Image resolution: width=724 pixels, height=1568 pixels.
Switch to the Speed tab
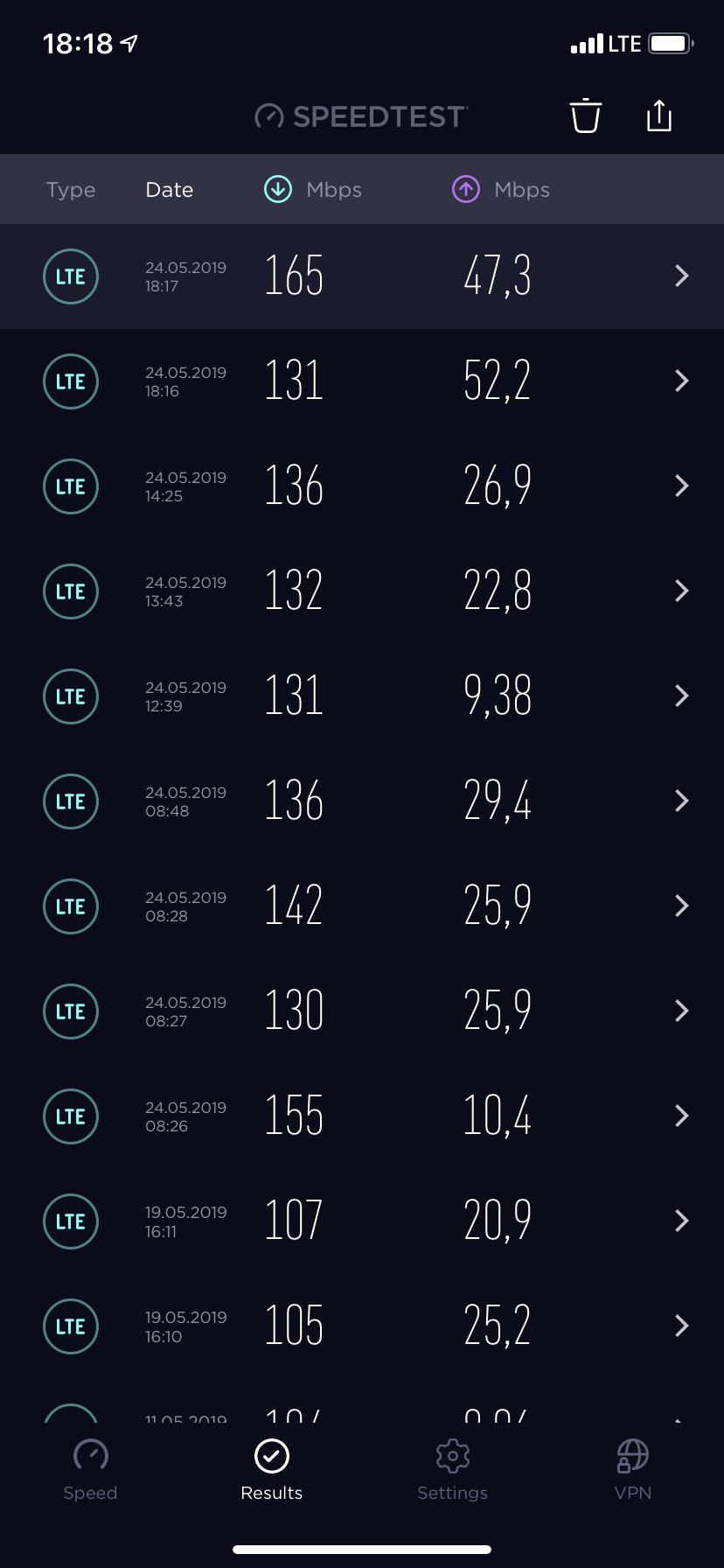coord(90,1470)
